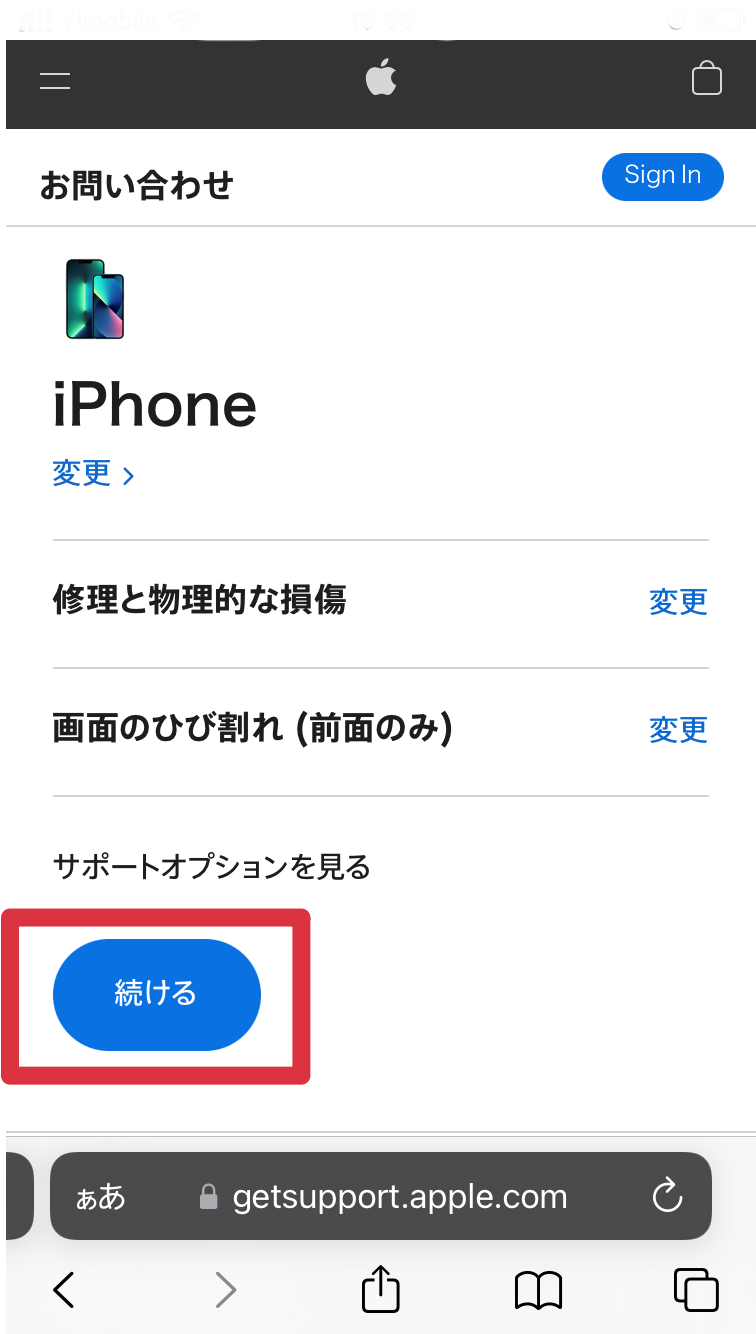Viewport: 756px width, 1334px height.
Task: Change the 画面のひび割れ (前面のみ) selection
Action: point(678,730)
